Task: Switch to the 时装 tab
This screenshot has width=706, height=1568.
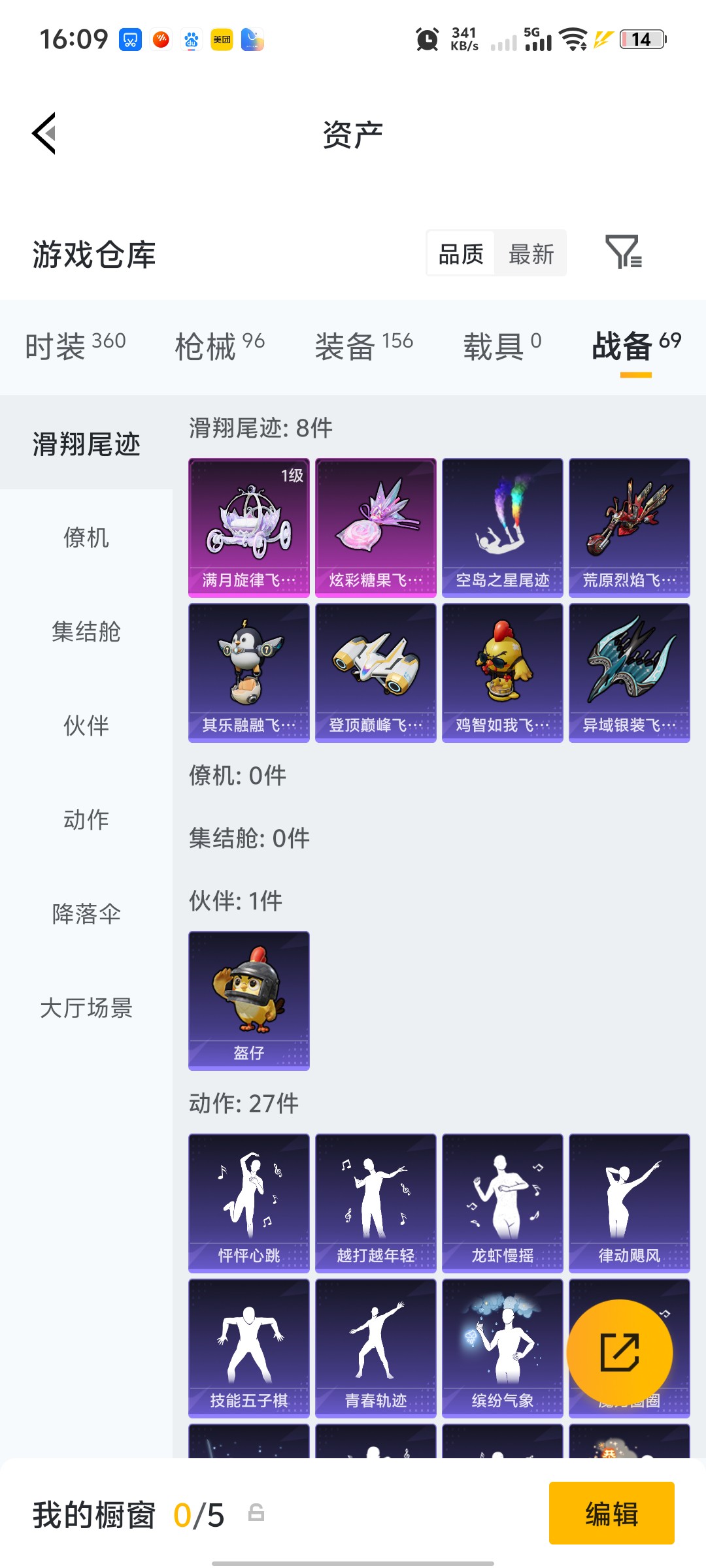Action: pos(75,346)
